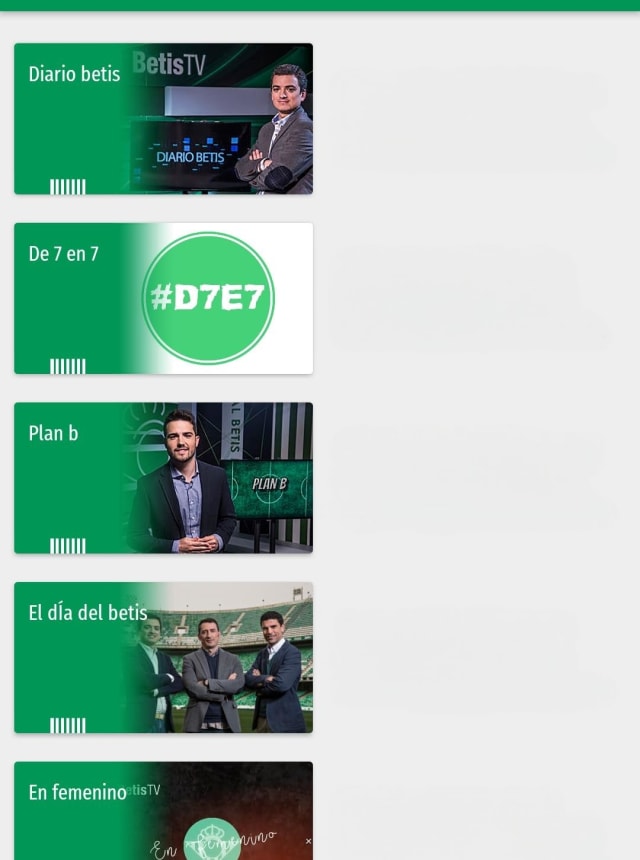This screenshot has width=640, height=860.
Task: Open the En femenino card
Action: 163,812
